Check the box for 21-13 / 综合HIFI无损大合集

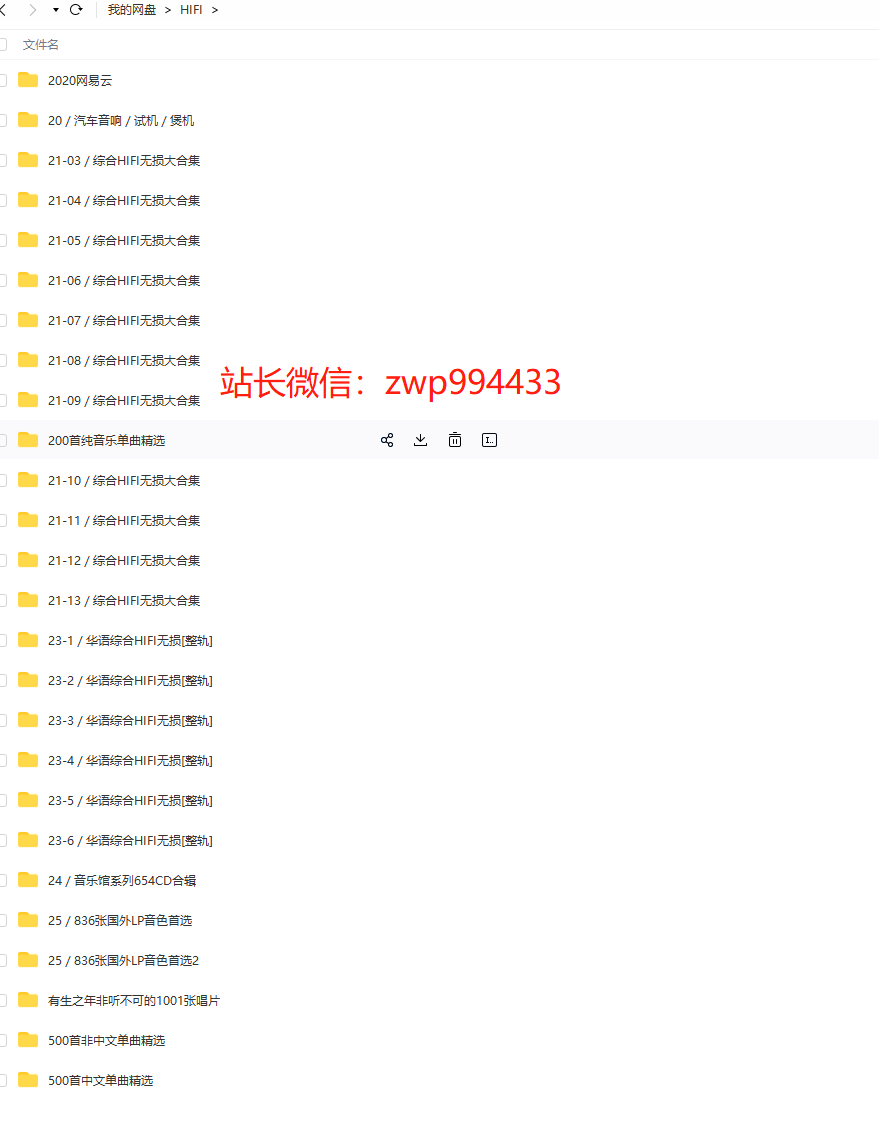3,600
